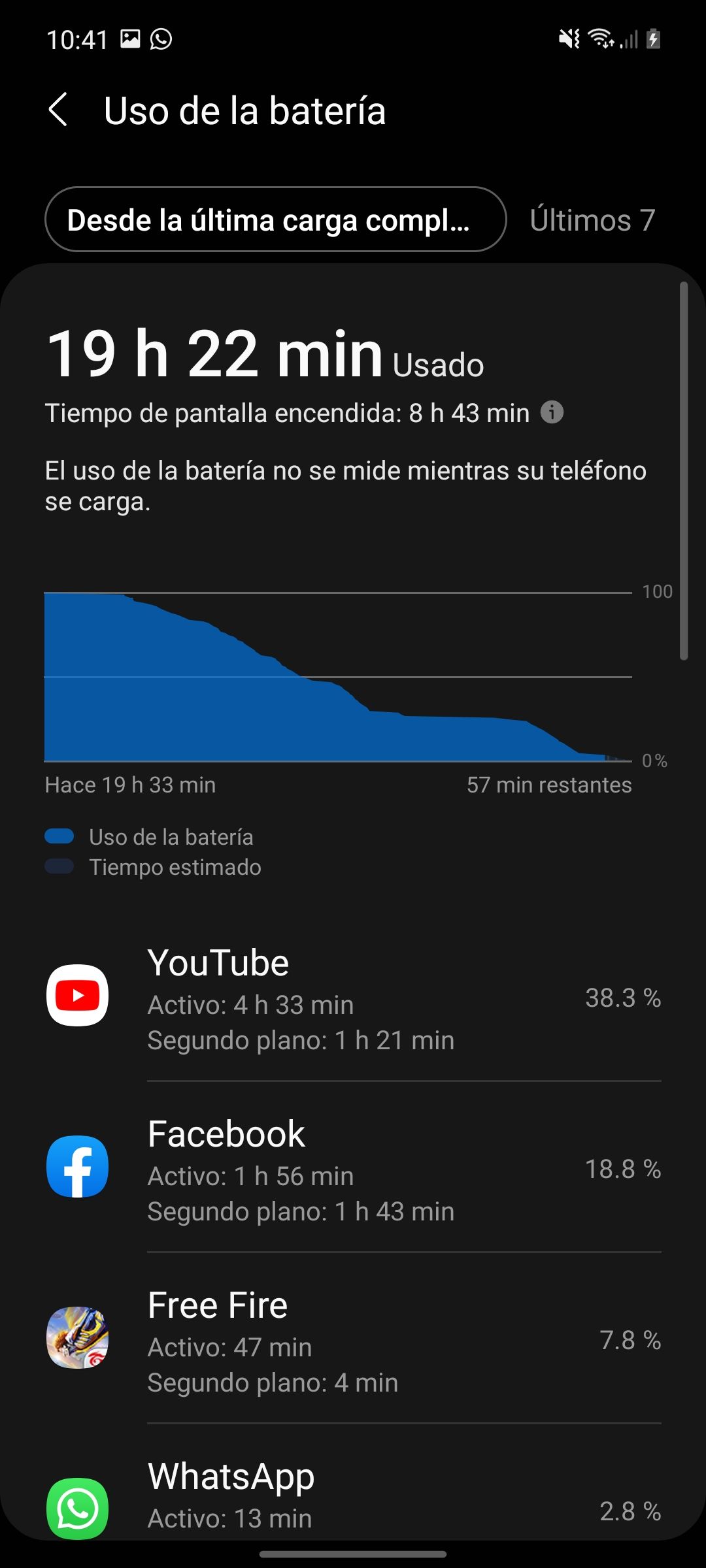Select Desde la última carga completa tab
Screen dimensions: 706x1568
click(275, 220)
